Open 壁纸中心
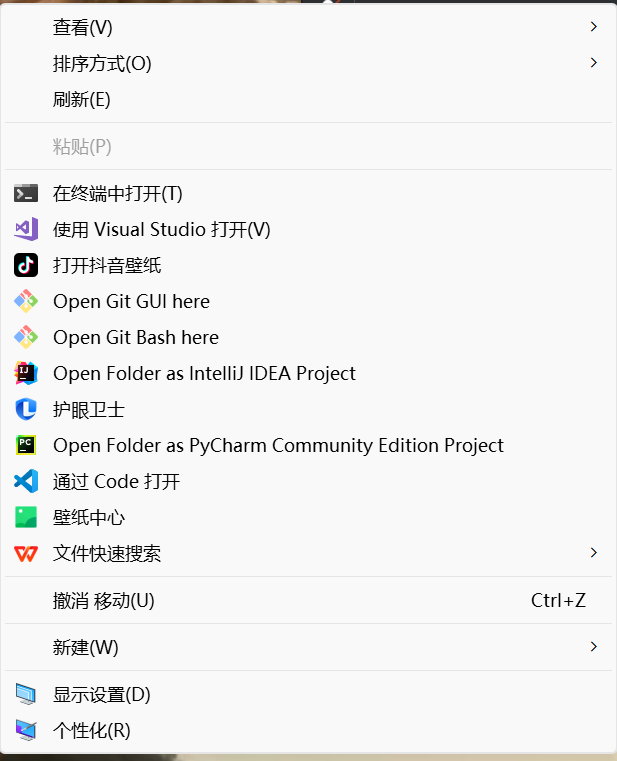 (308, 517)
